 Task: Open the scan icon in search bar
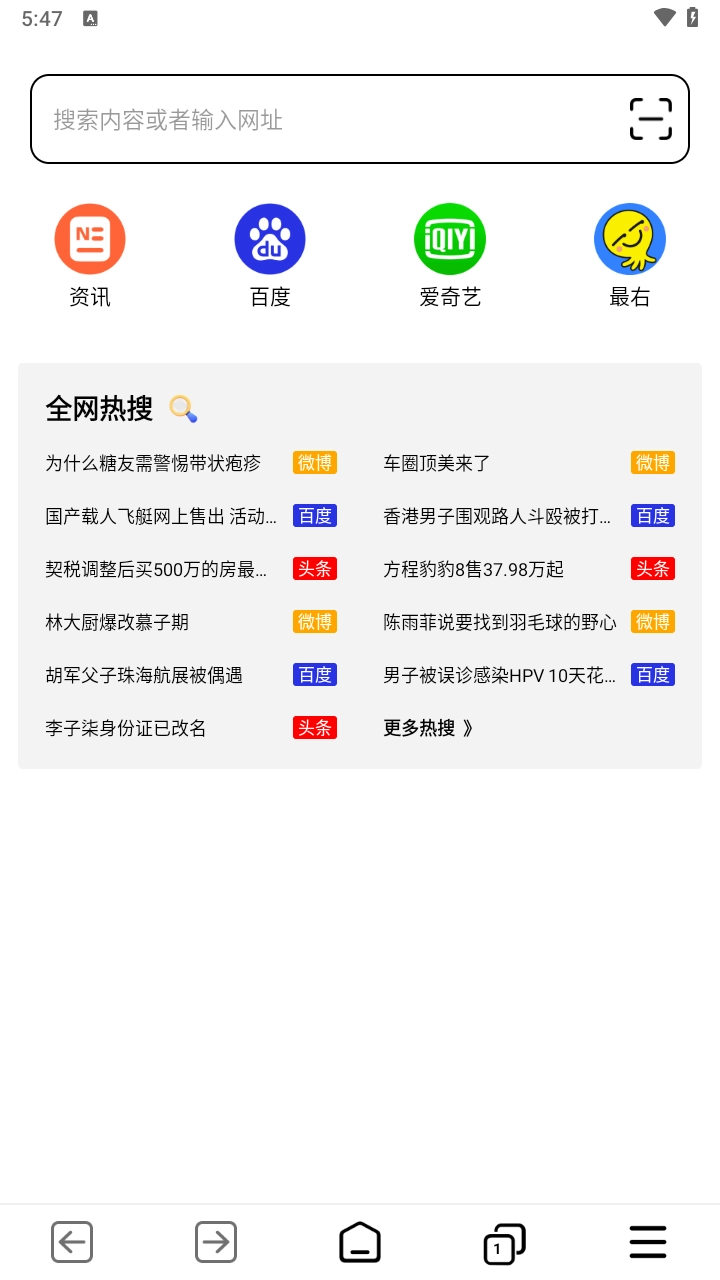click(x=650, y=120)
